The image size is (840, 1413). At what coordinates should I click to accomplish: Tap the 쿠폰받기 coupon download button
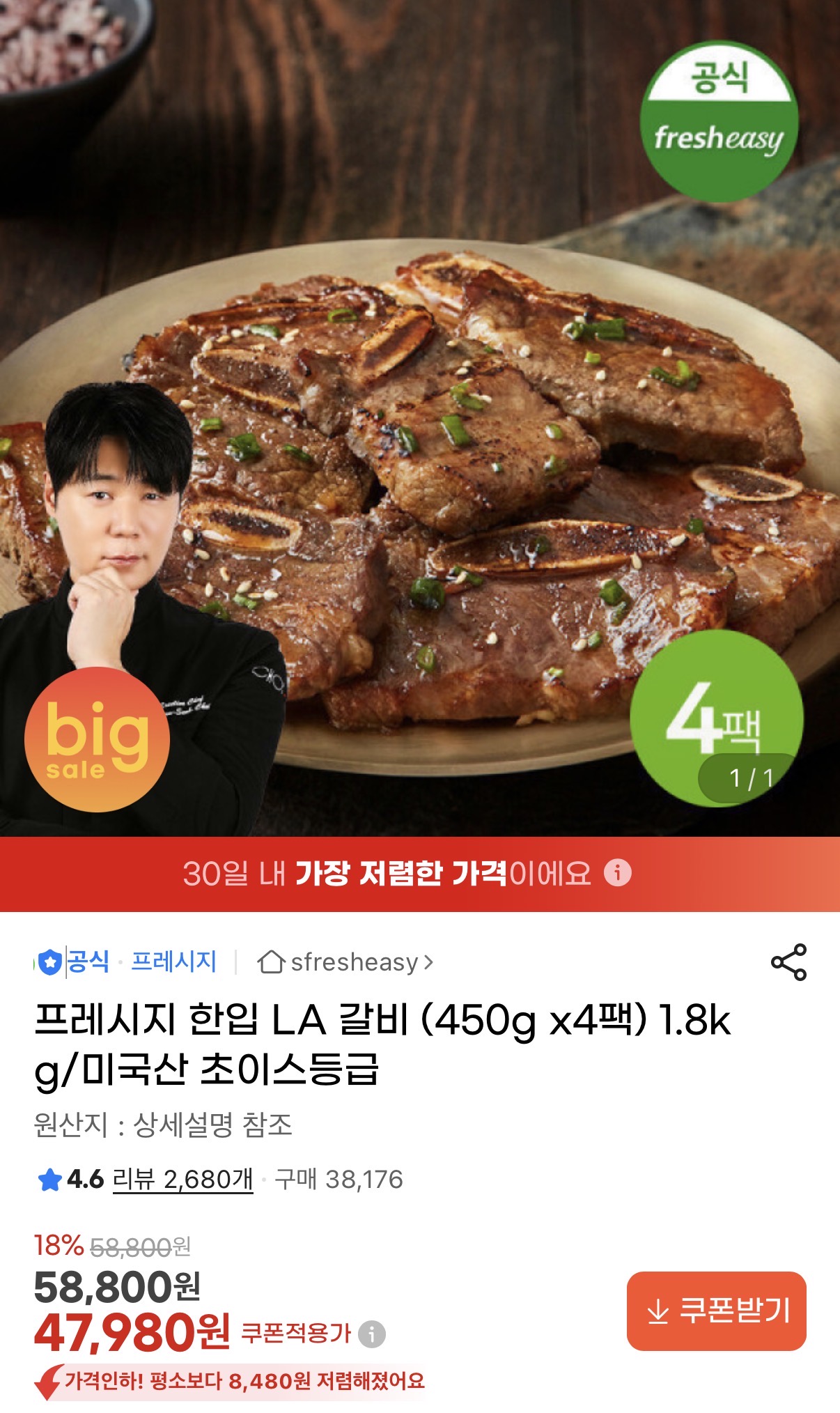point(716,1311)
